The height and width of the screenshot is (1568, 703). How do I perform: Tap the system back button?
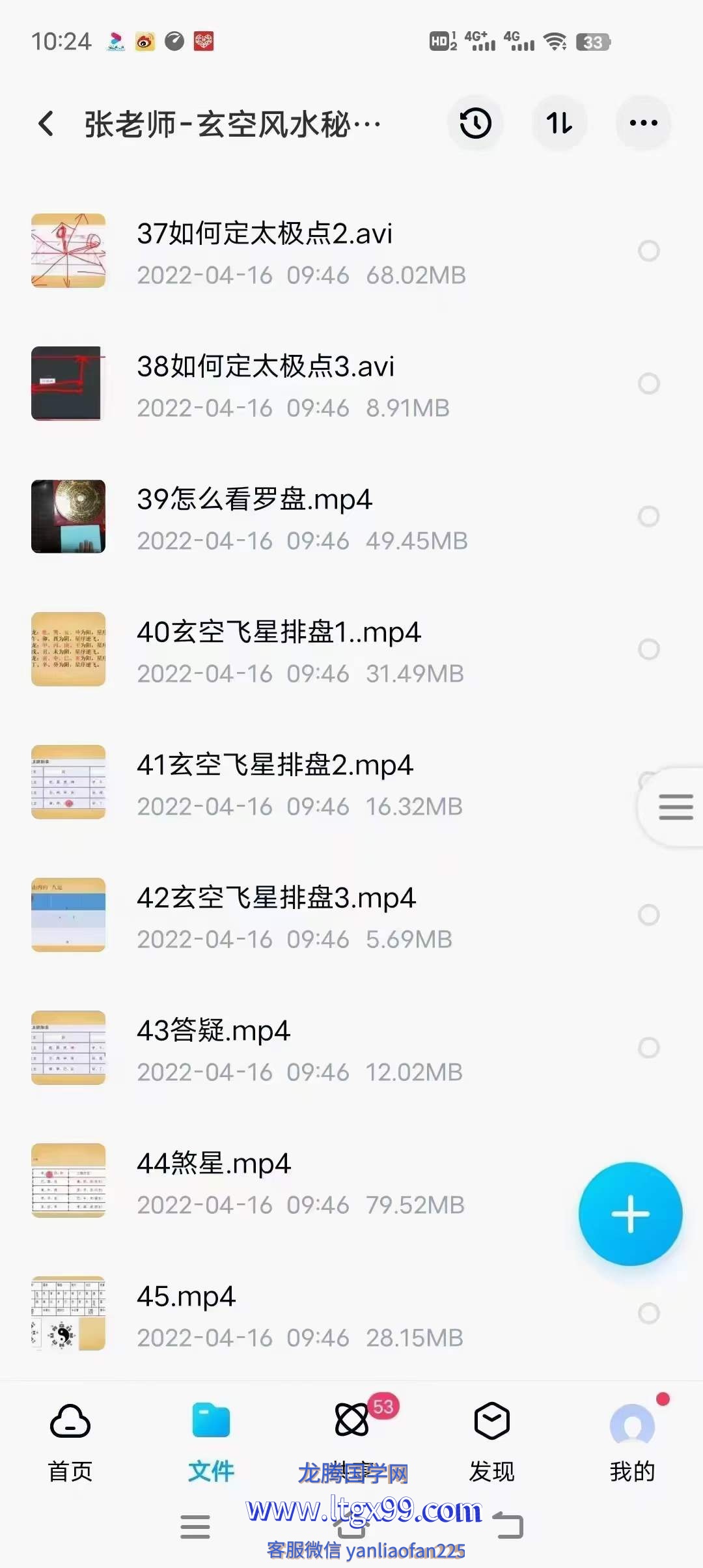click(508, 1526)
